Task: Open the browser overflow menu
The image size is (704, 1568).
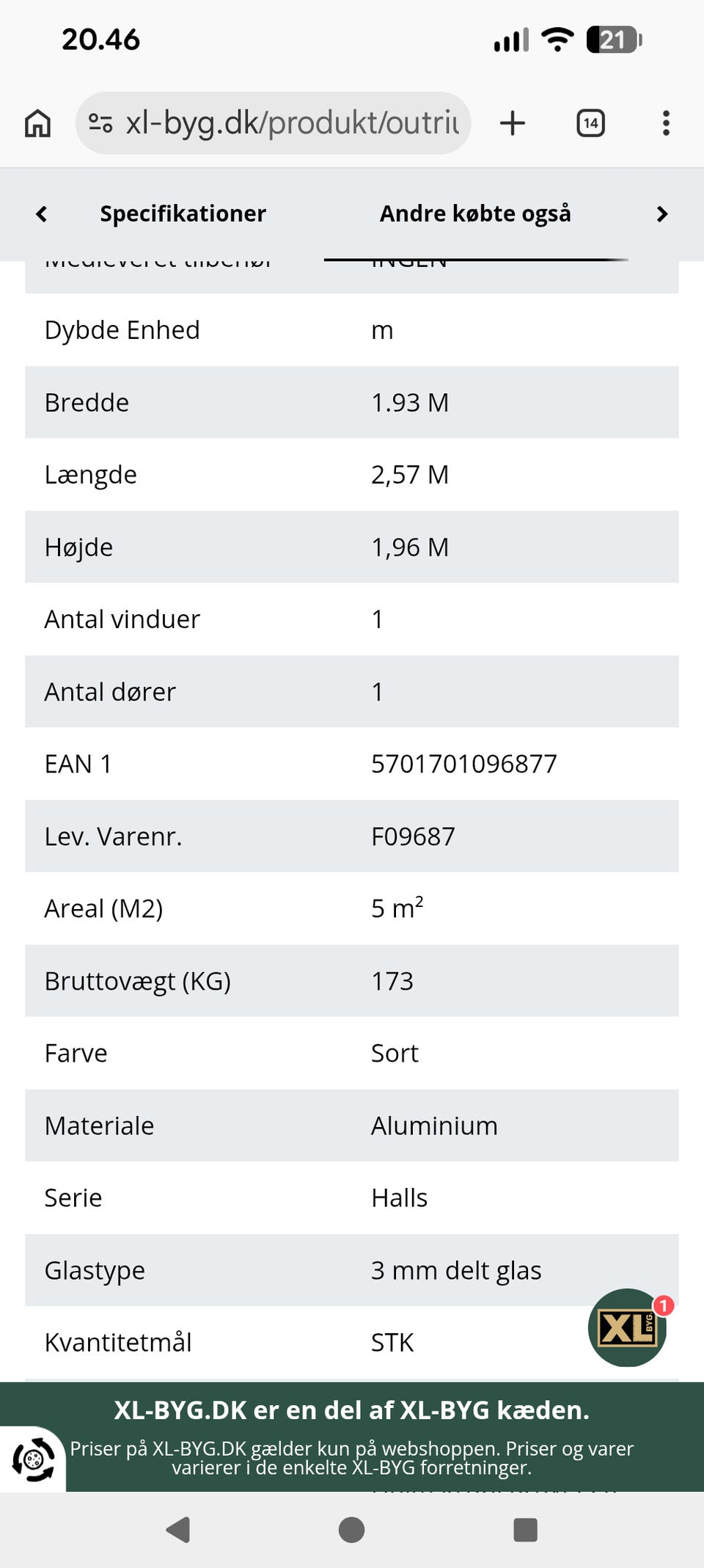Action: click(666, 123)
